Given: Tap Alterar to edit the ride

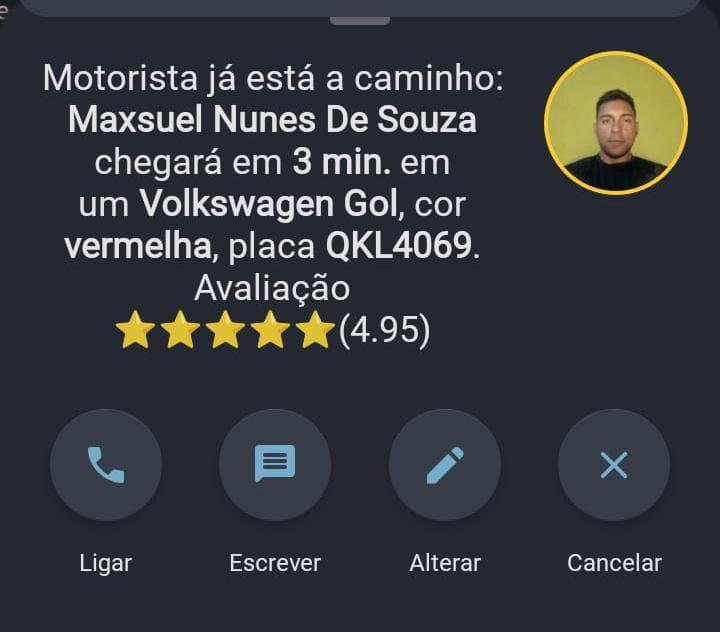Looking at the screenshot, I should tap(445, 465).
